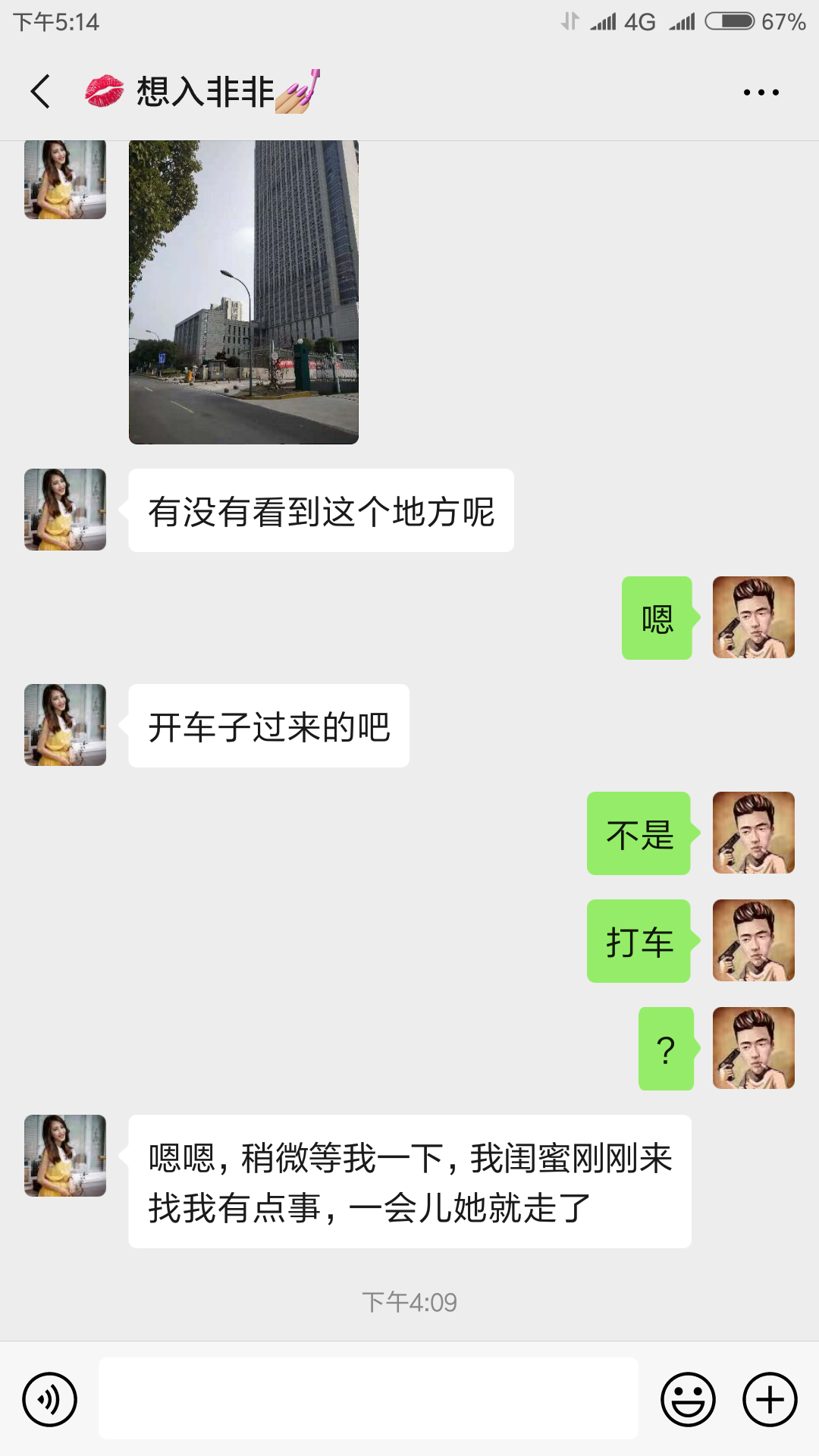Screen dimensions: 819x1456
Task: Select the bubble 开车子过来的吧
Action: point(268,725)
